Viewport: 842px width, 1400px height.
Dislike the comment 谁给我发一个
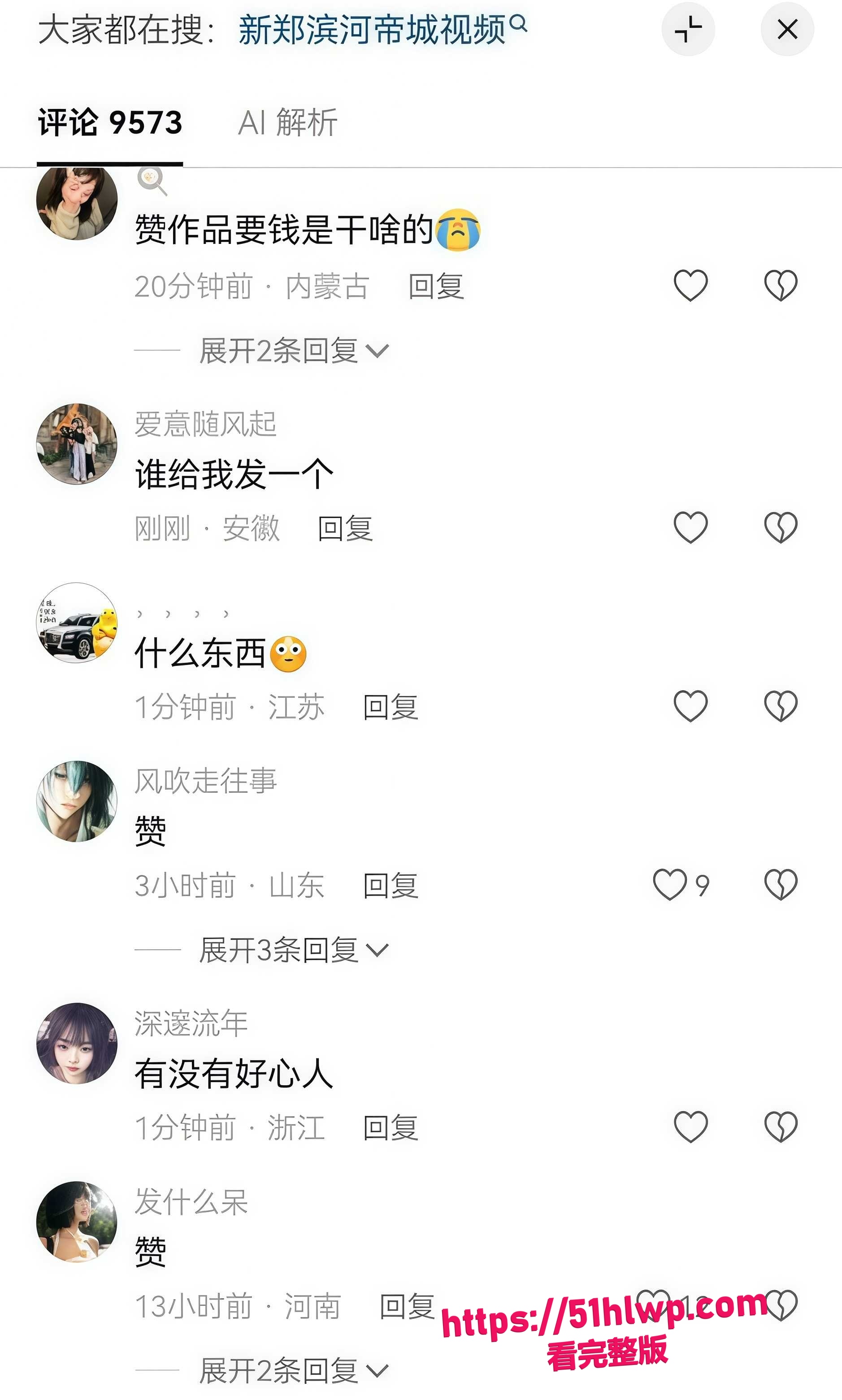[781, 526]
